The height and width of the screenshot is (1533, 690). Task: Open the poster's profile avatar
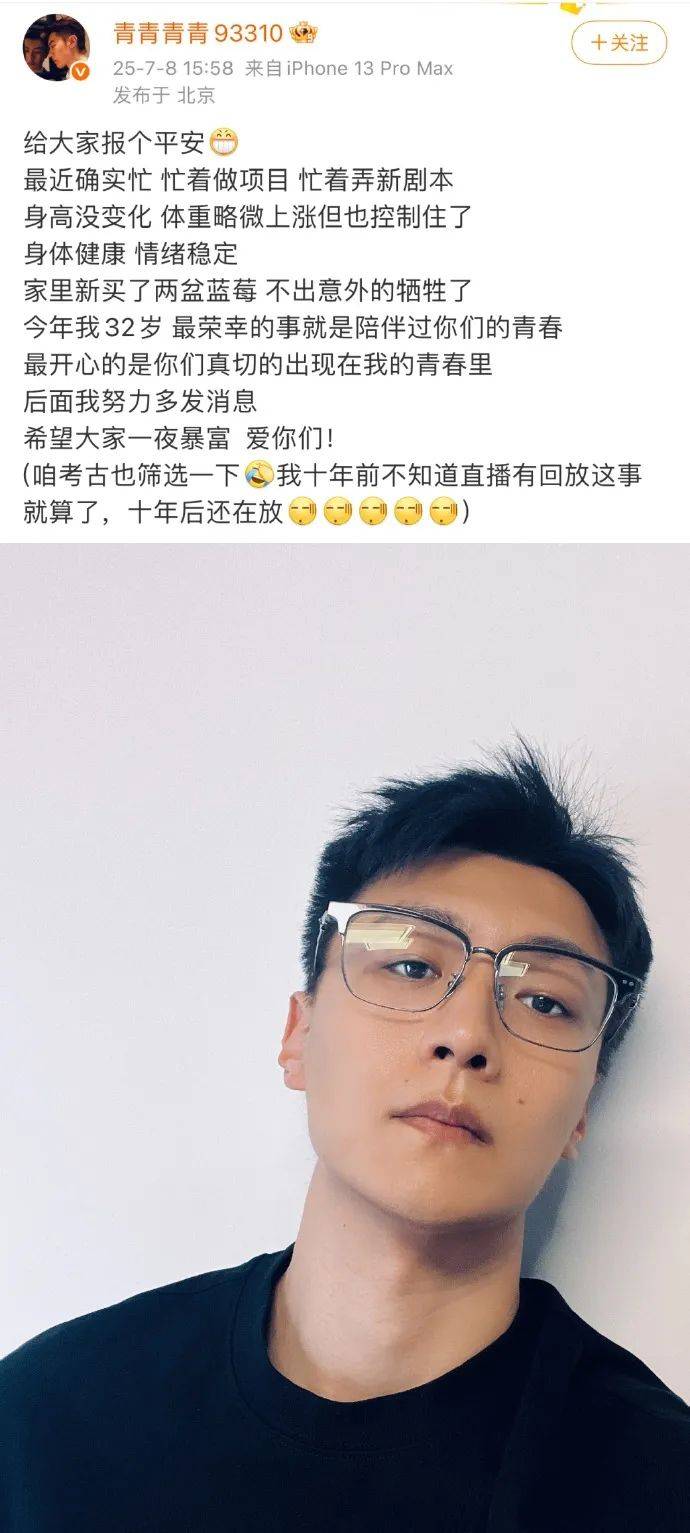coord(56,48)
